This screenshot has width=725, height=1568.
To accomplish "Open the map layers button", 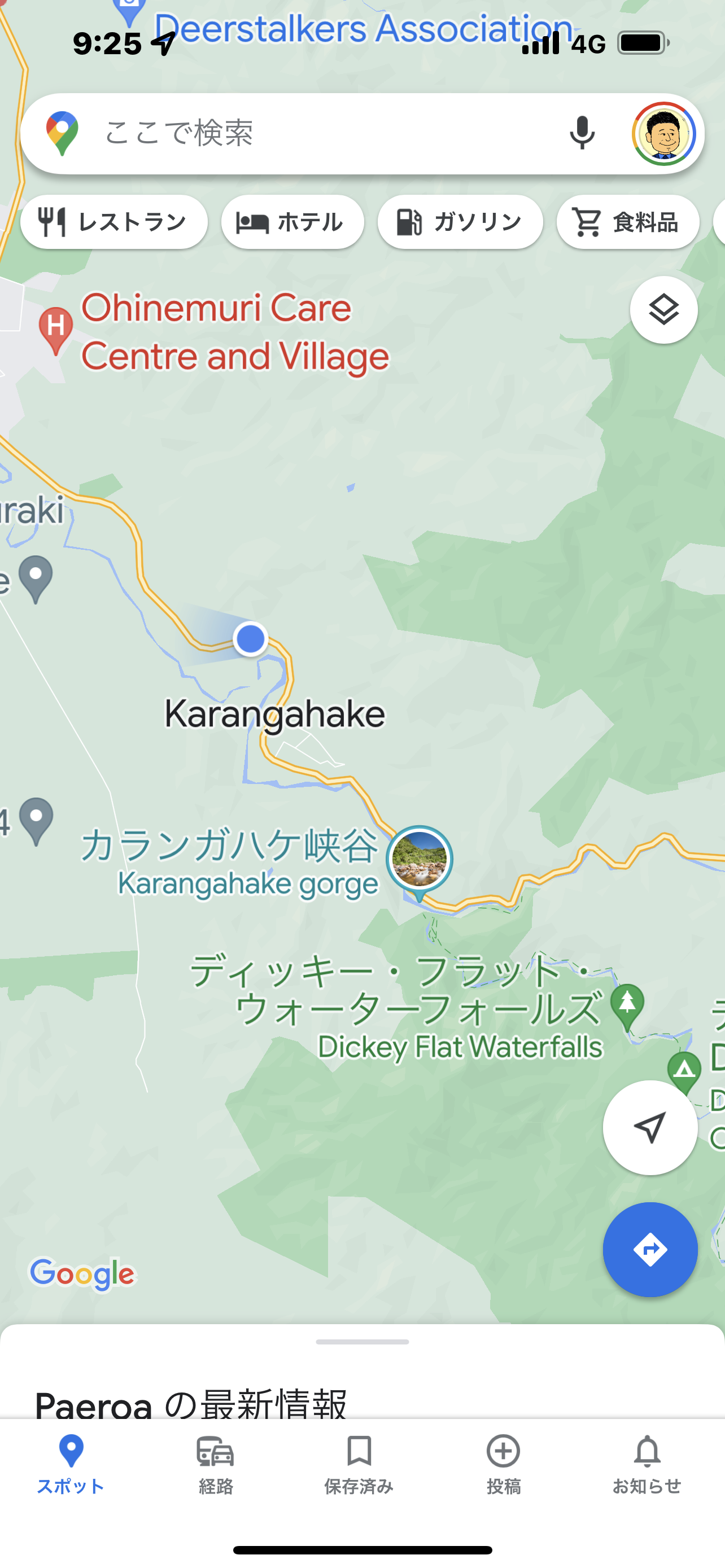I will point(663,310).
